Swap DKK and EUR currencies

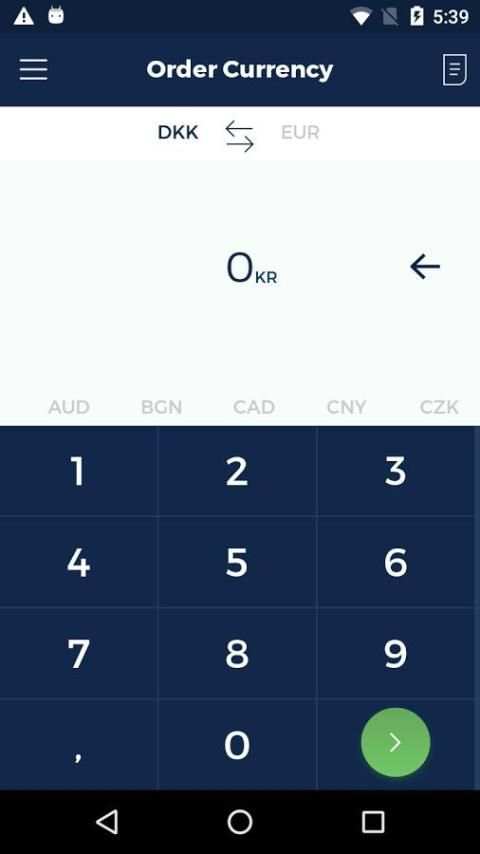240,136
